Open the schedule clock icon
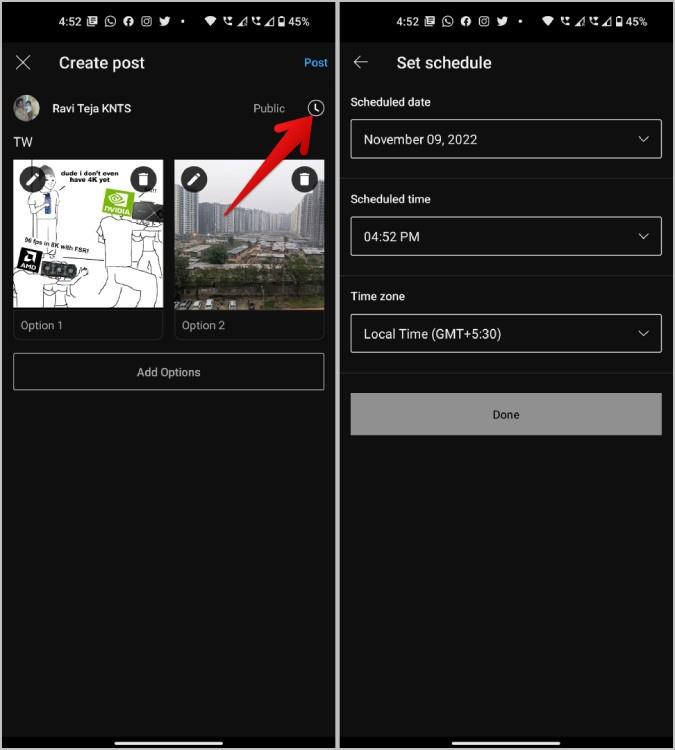Viewport: 675px width, 750px height. coord(316,108)
